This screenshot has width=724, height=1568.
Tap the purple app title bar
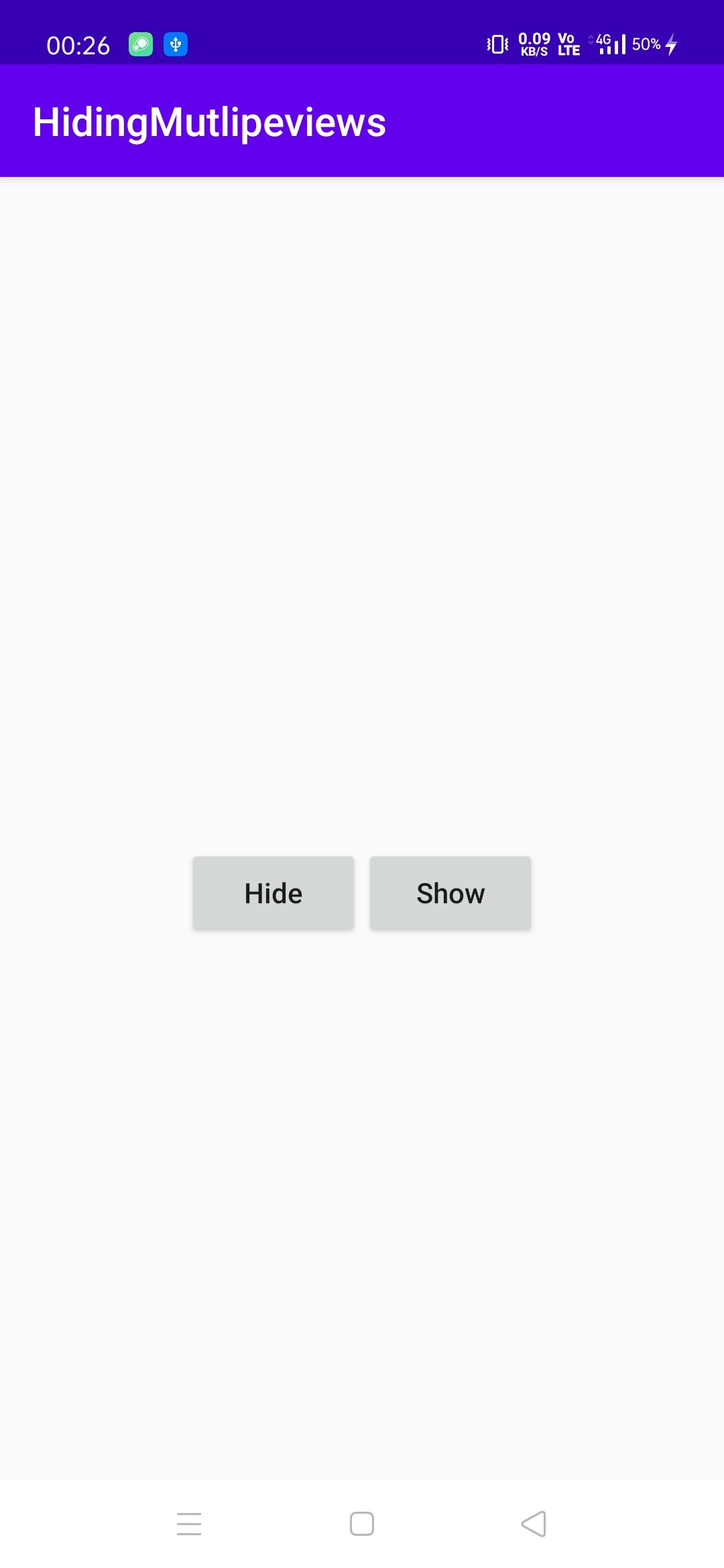click(x=536, y=122)
